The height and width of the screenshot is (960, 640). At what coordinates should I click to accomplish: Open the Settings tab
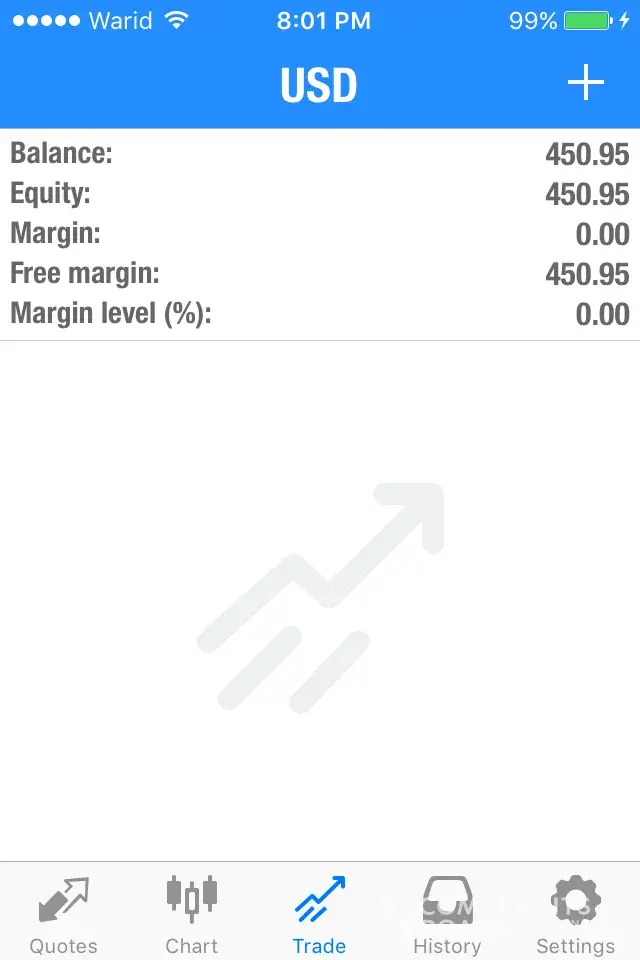click(575, 914)
